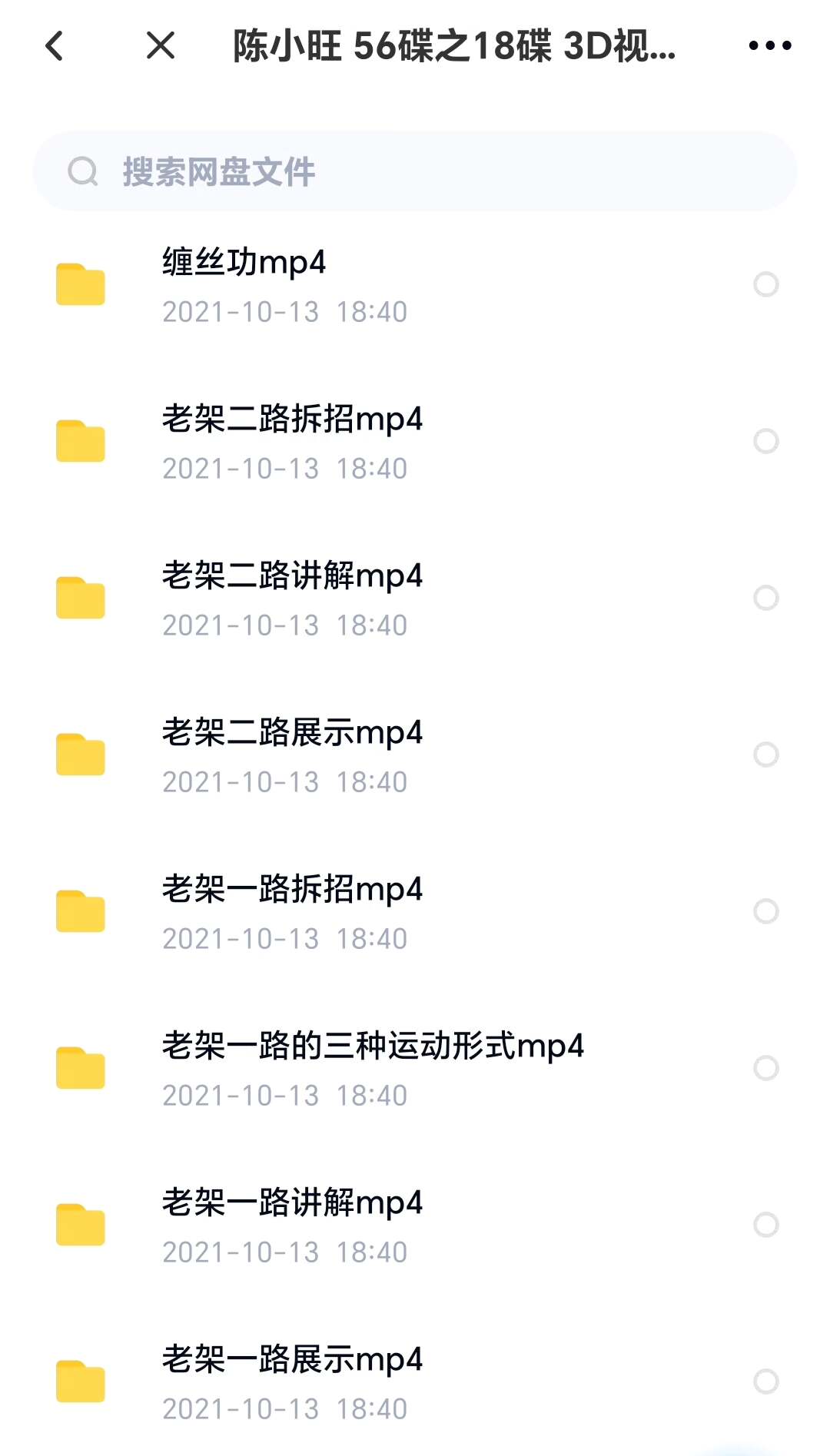Select 老架一路的三种运动形式mp4 via its circle
The image size is (830, 1456).
point(766,1068)
